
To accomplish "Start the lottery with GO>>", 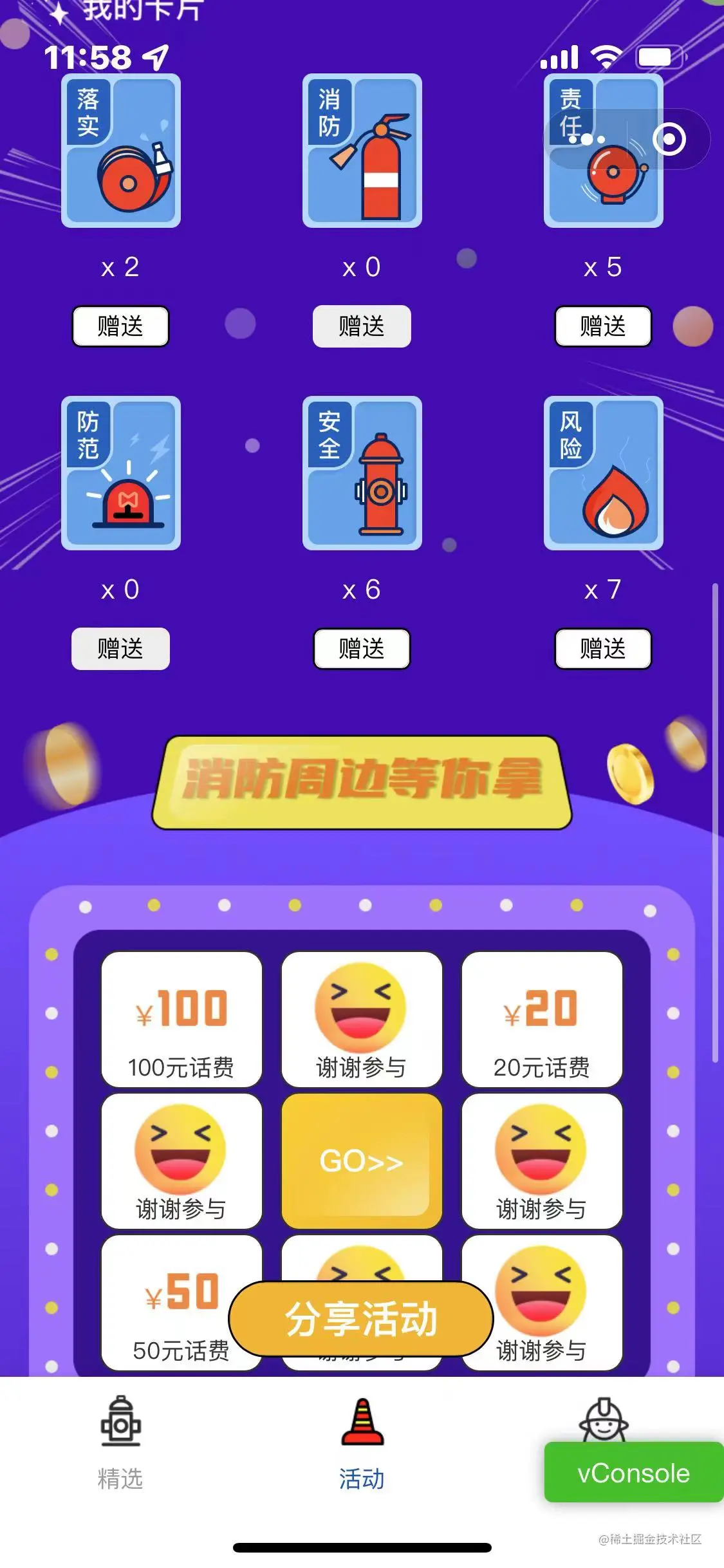I will (362, 1161).
